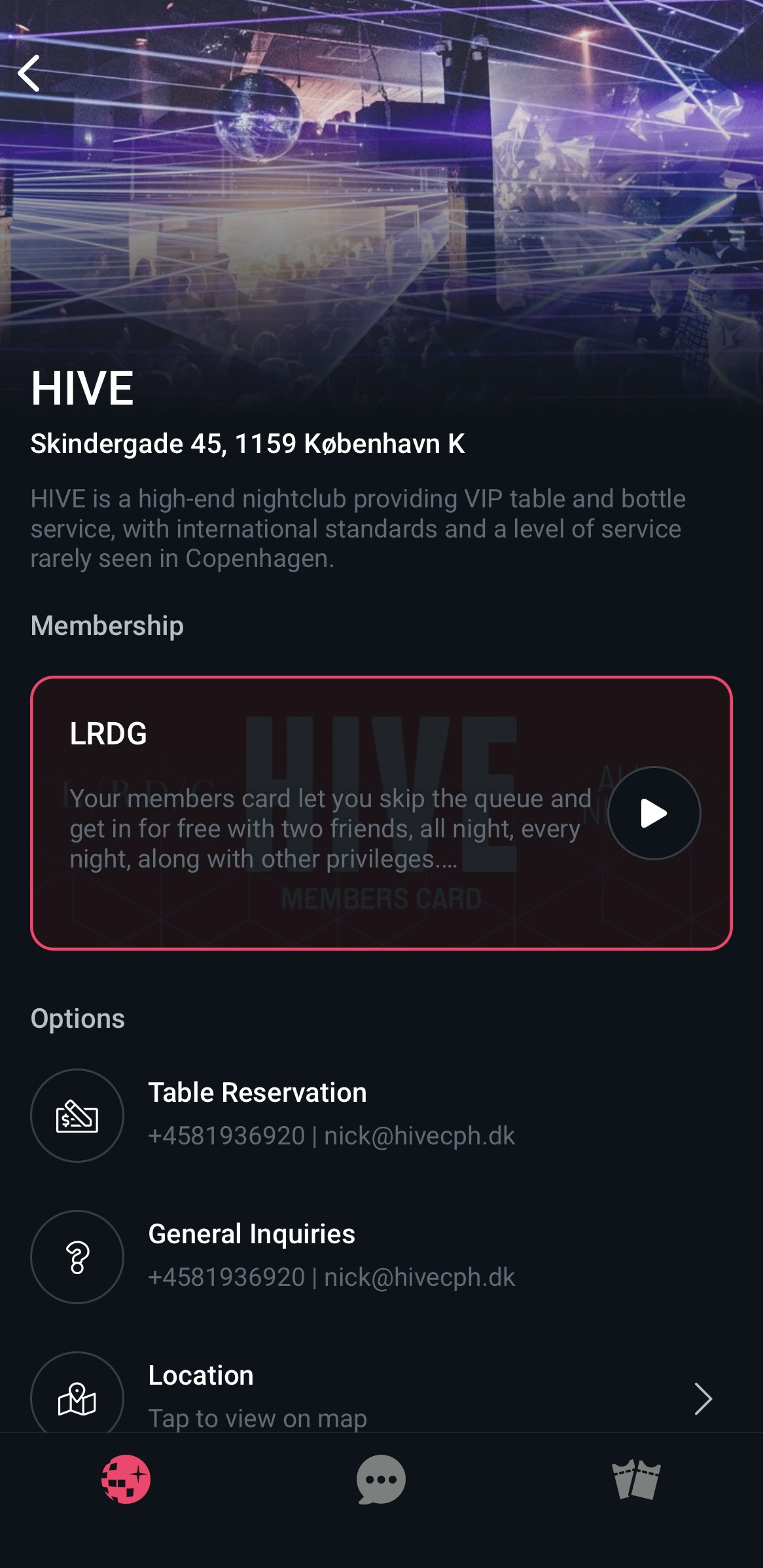Switch to the chat messages tab

coord(381,1479)
